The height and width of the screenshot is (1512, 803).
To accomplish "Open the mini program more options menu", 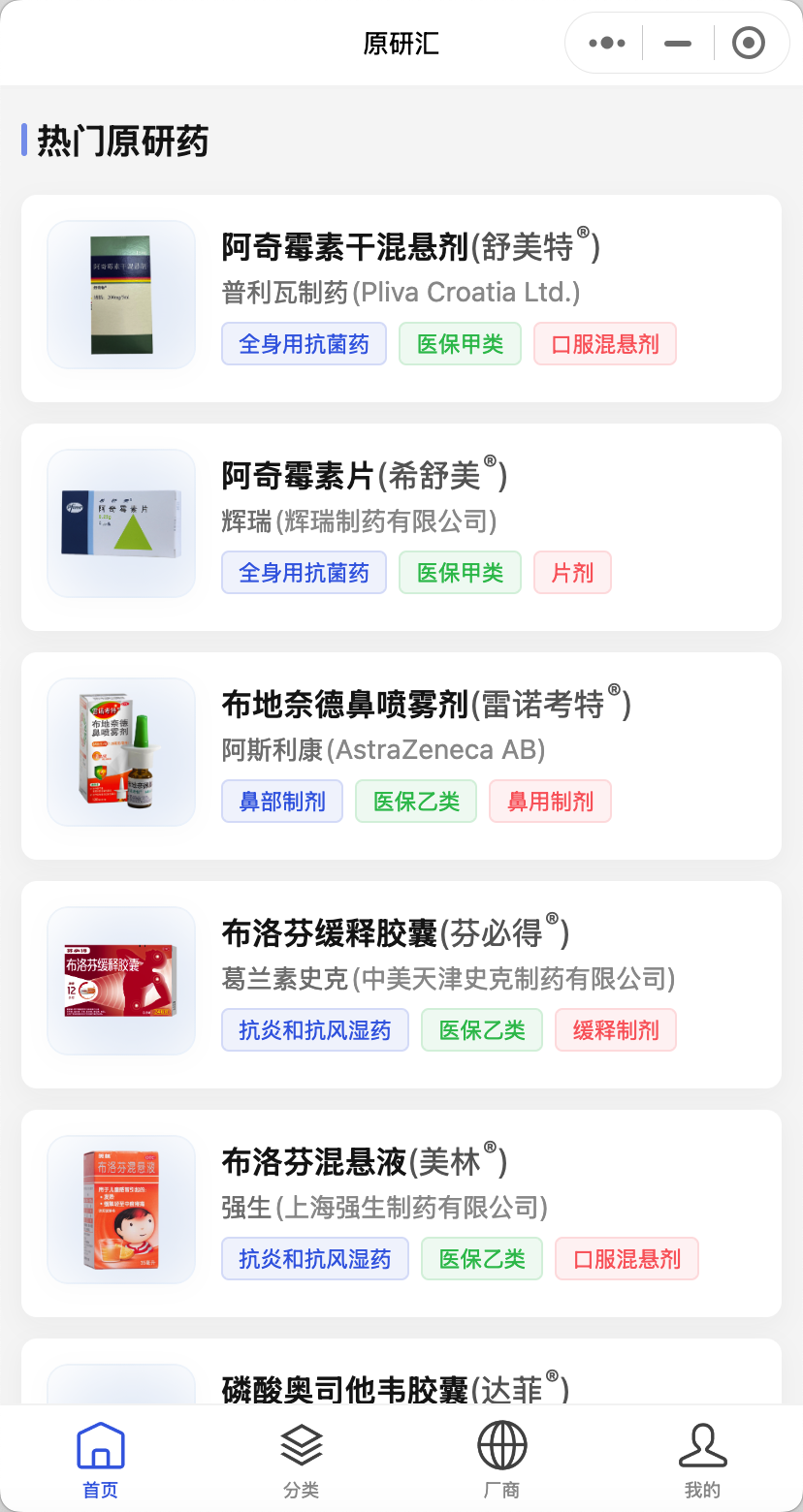I will pos(607,44).
